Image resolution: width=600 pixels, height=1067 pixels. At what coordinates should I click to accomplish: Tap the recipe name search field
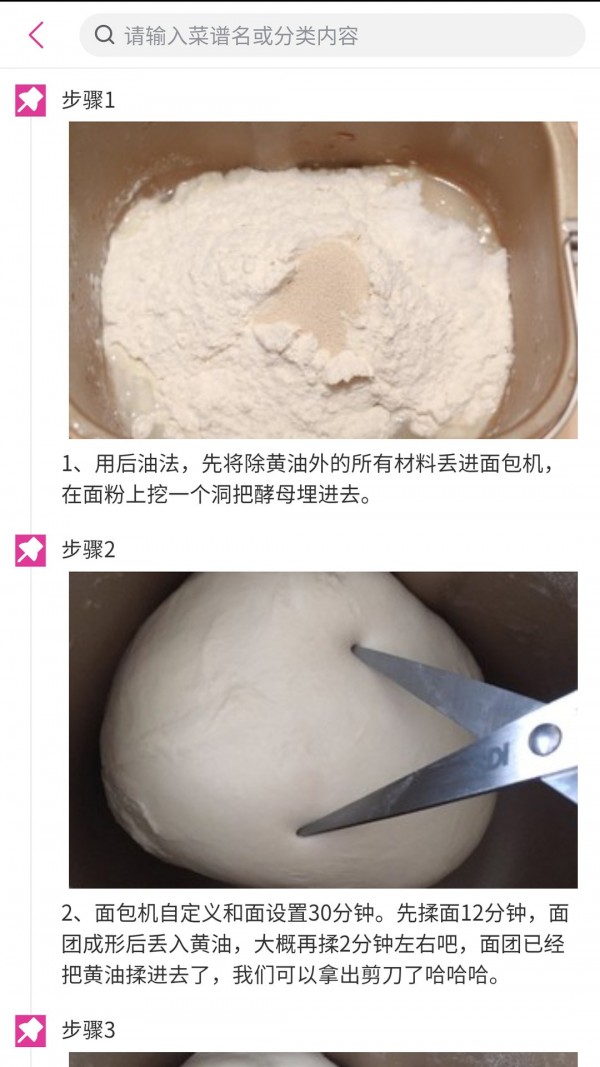tap(332, 35)
